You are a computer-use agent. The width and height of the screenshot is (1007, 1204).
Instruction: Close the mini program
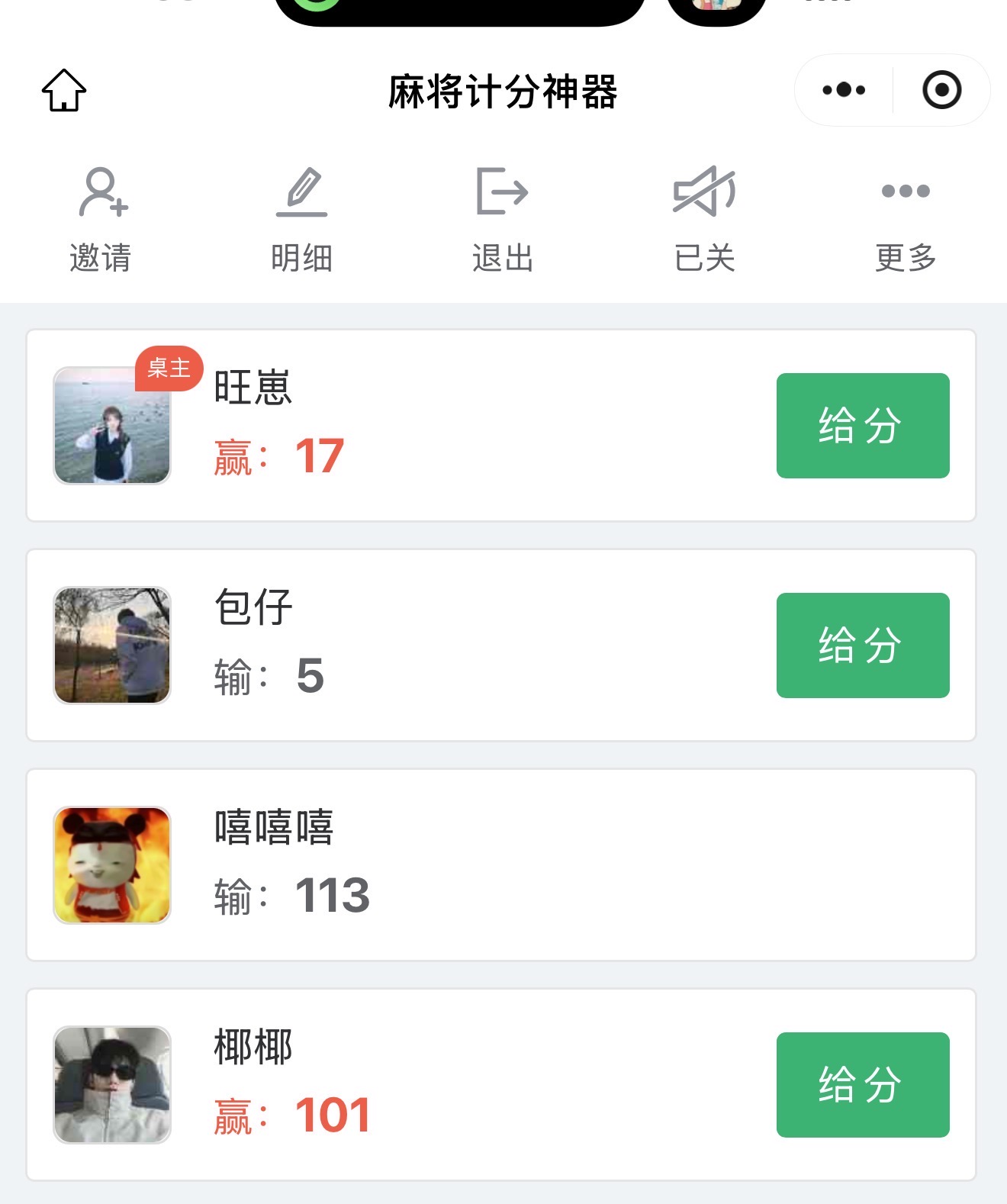pyautogui.click(x=941, y=90)
